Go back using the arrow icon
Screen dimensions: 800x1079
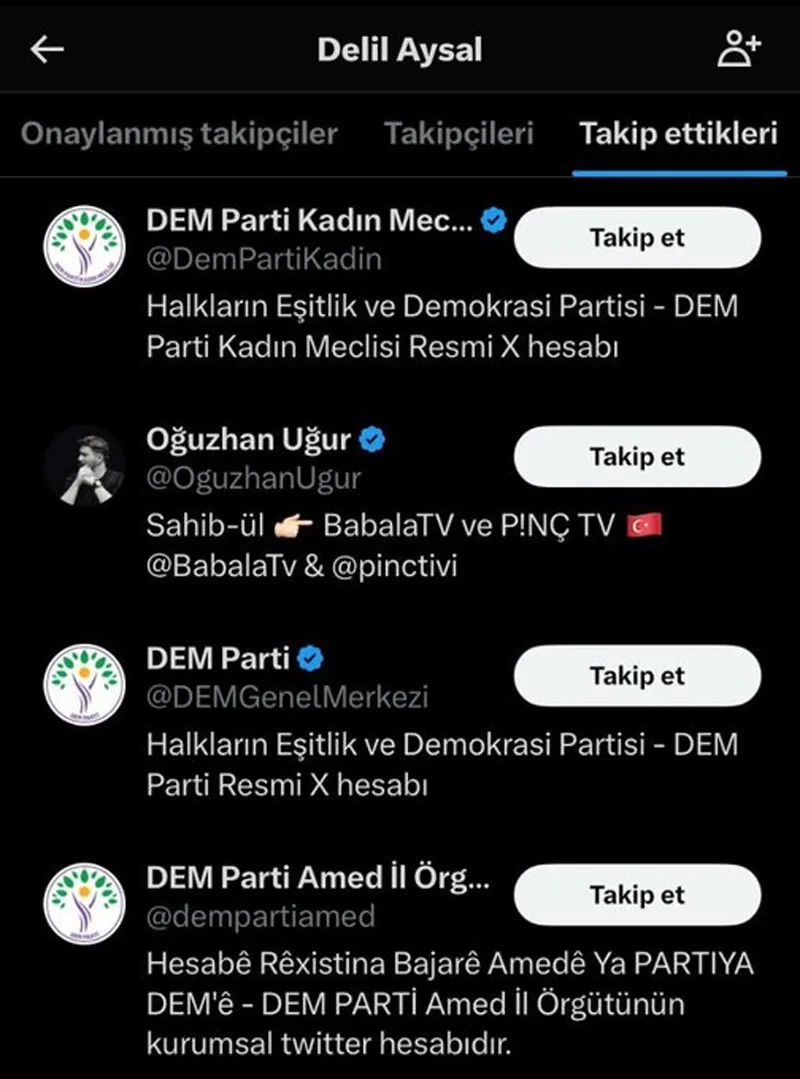pos(47,50)
